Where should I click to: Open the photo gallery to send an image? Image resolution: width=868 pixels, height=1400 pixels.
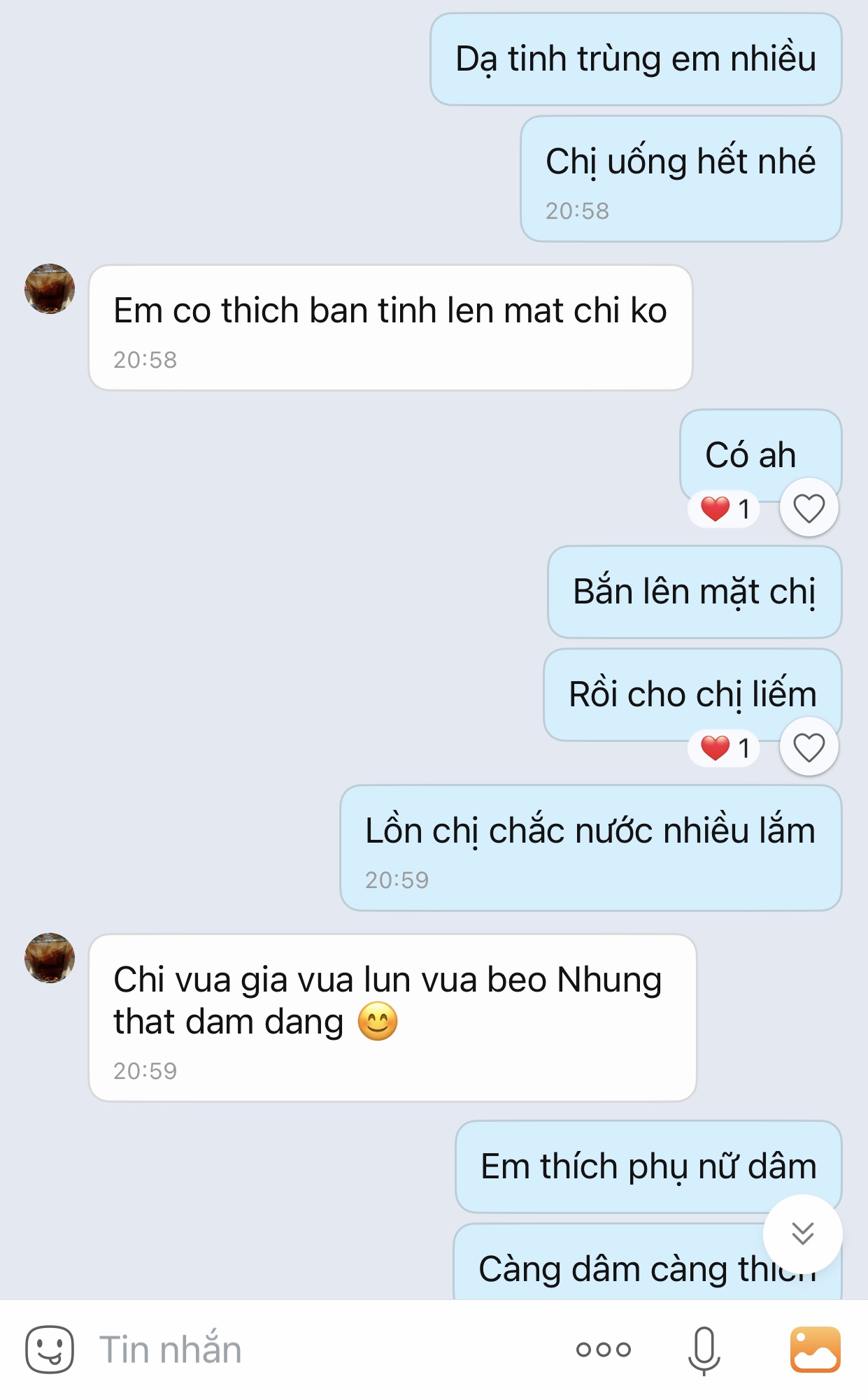click(x=815, y=1349)
